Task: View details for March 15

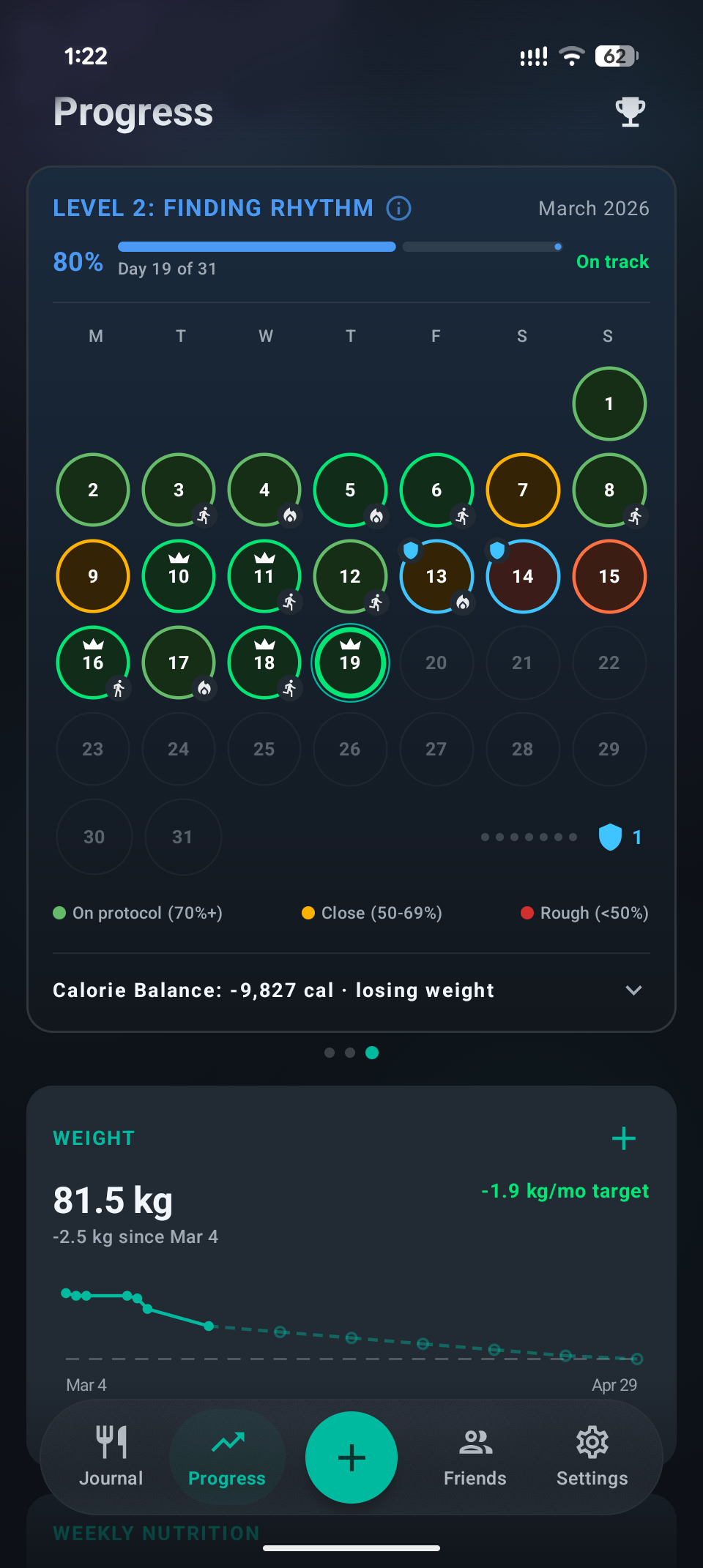Action: point(609,577)
